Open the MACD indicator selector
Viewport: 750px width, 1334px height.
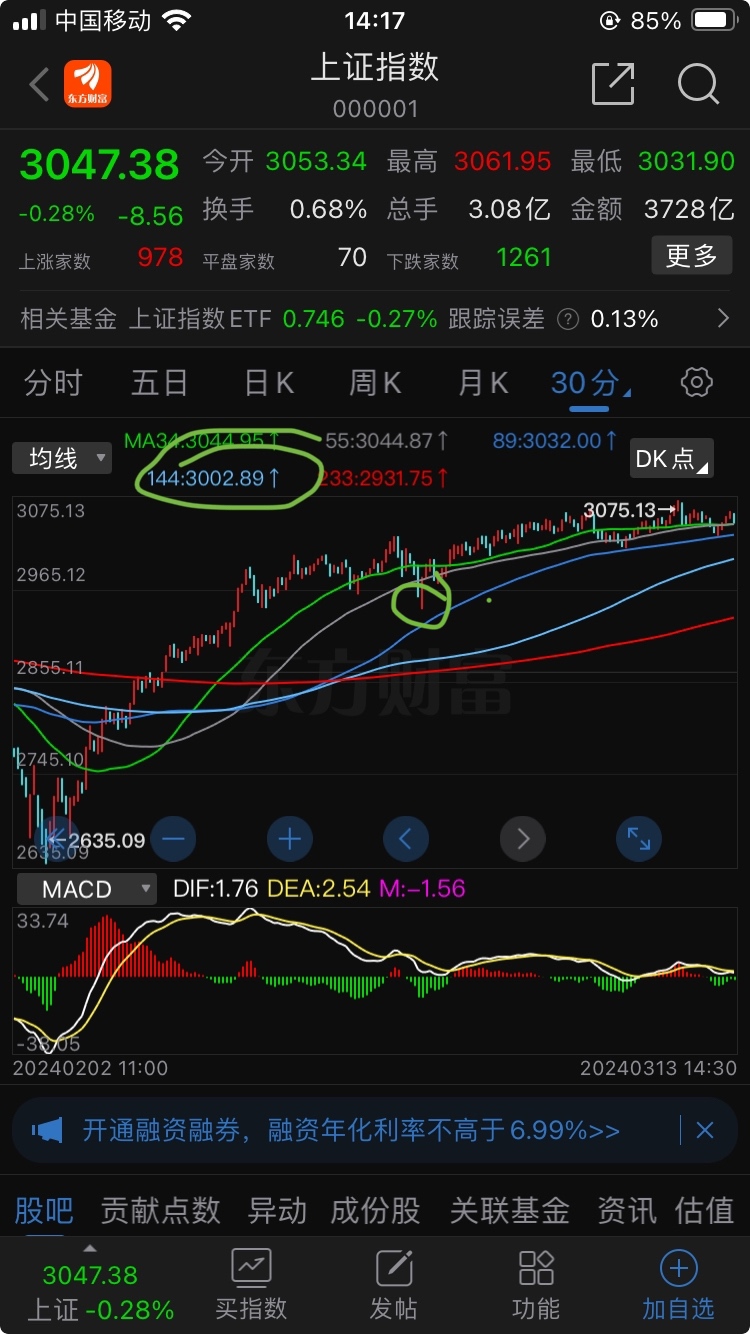coord(86,888)
